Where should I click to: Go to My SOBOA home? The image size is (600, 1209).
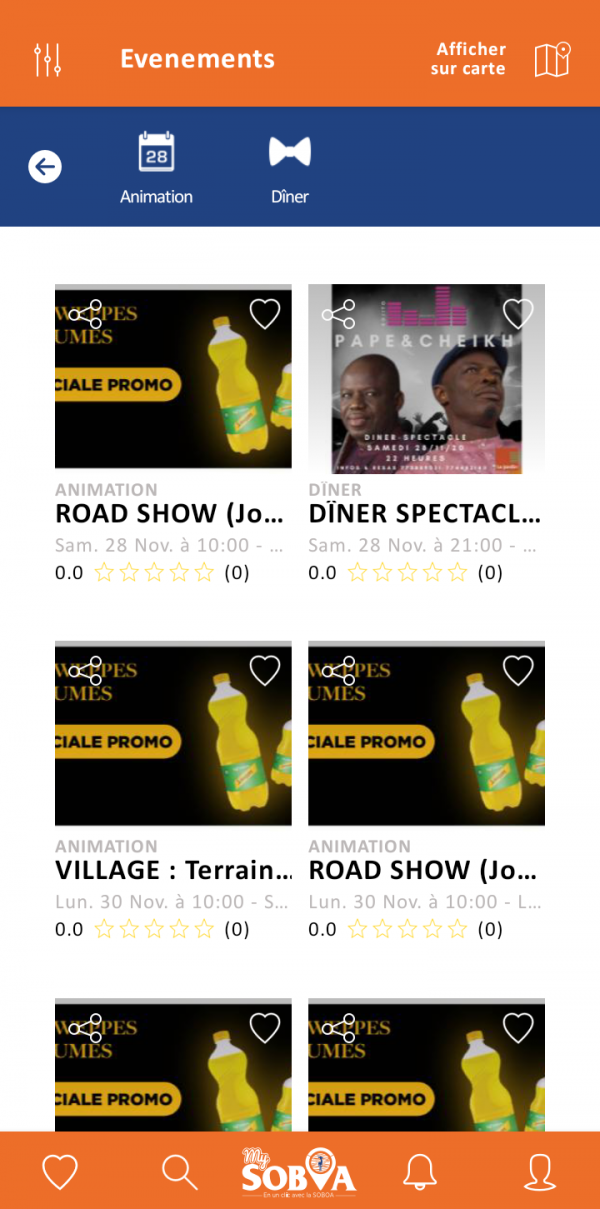tap(299, 1171)
